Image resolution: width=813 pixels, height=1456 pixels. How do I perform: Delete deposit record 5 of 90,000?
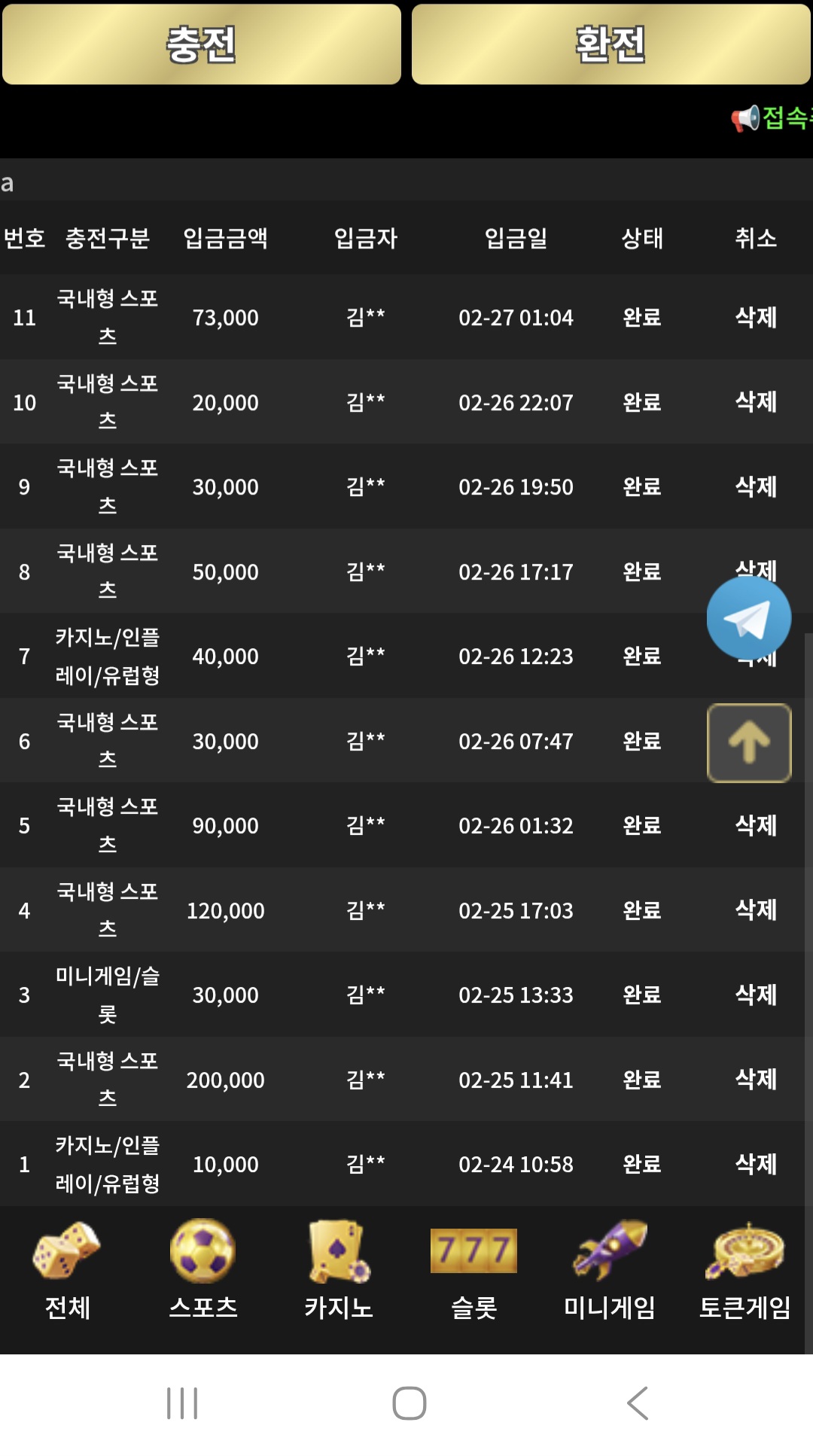(756, 825)
